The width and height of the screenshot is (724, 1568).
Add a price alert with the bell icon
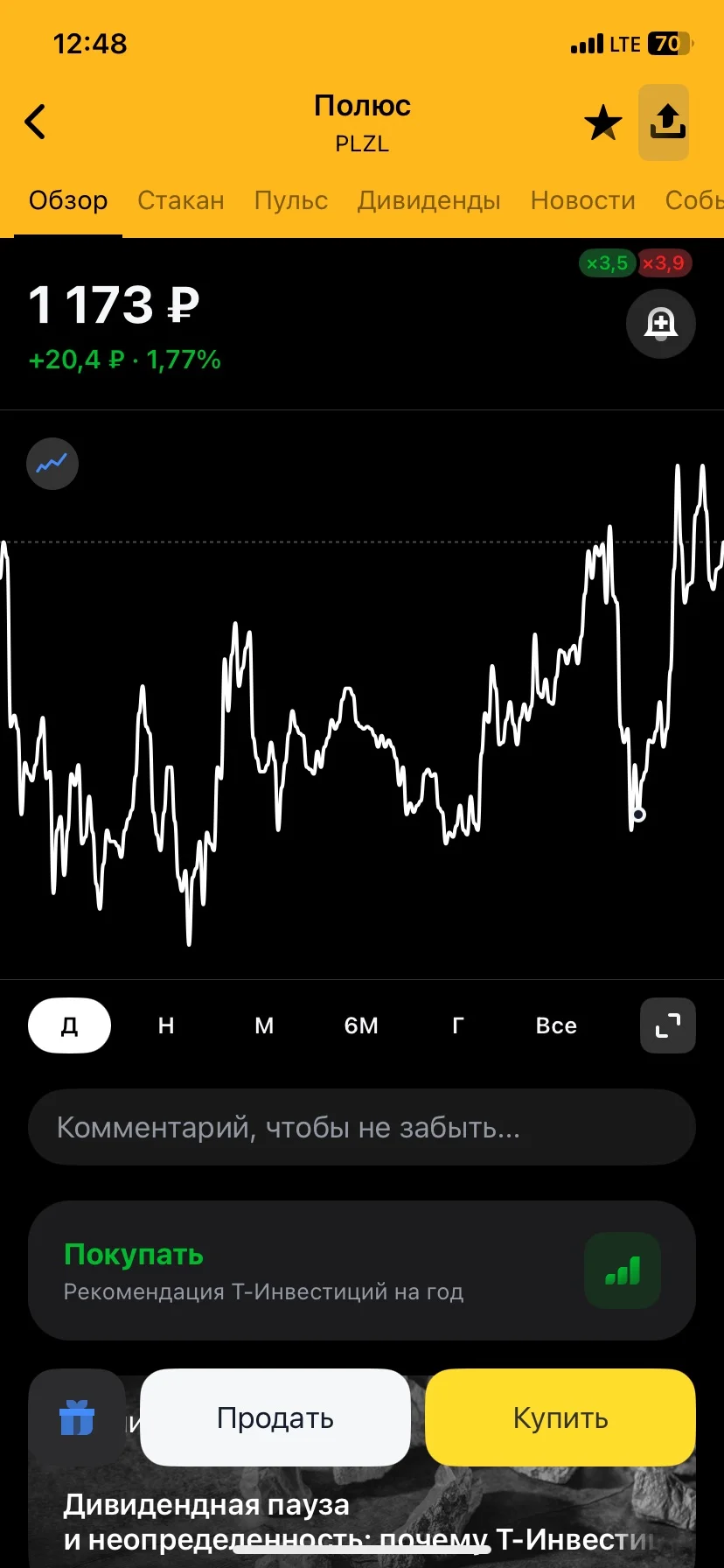click(661, 324)
